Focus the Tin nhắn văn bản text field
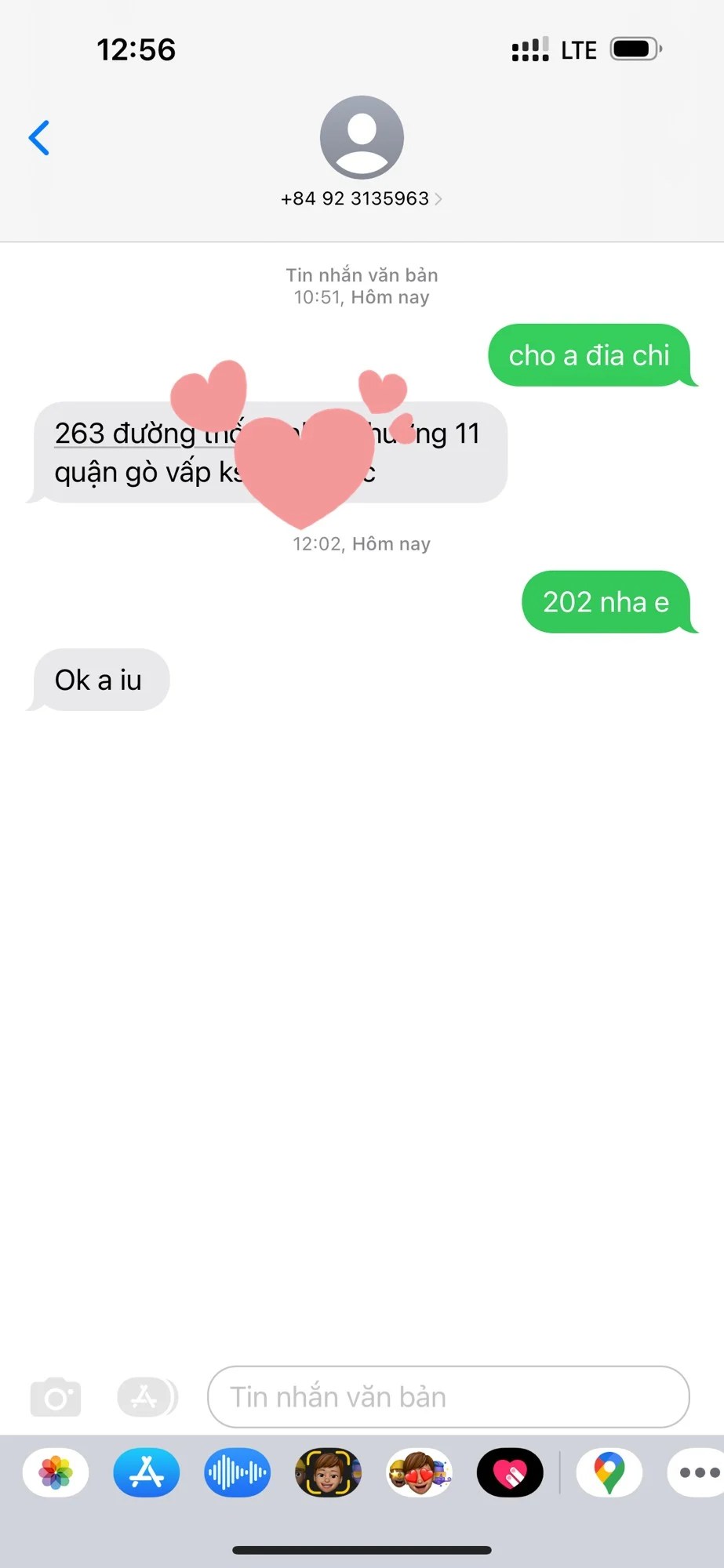 click(448, 1397)
